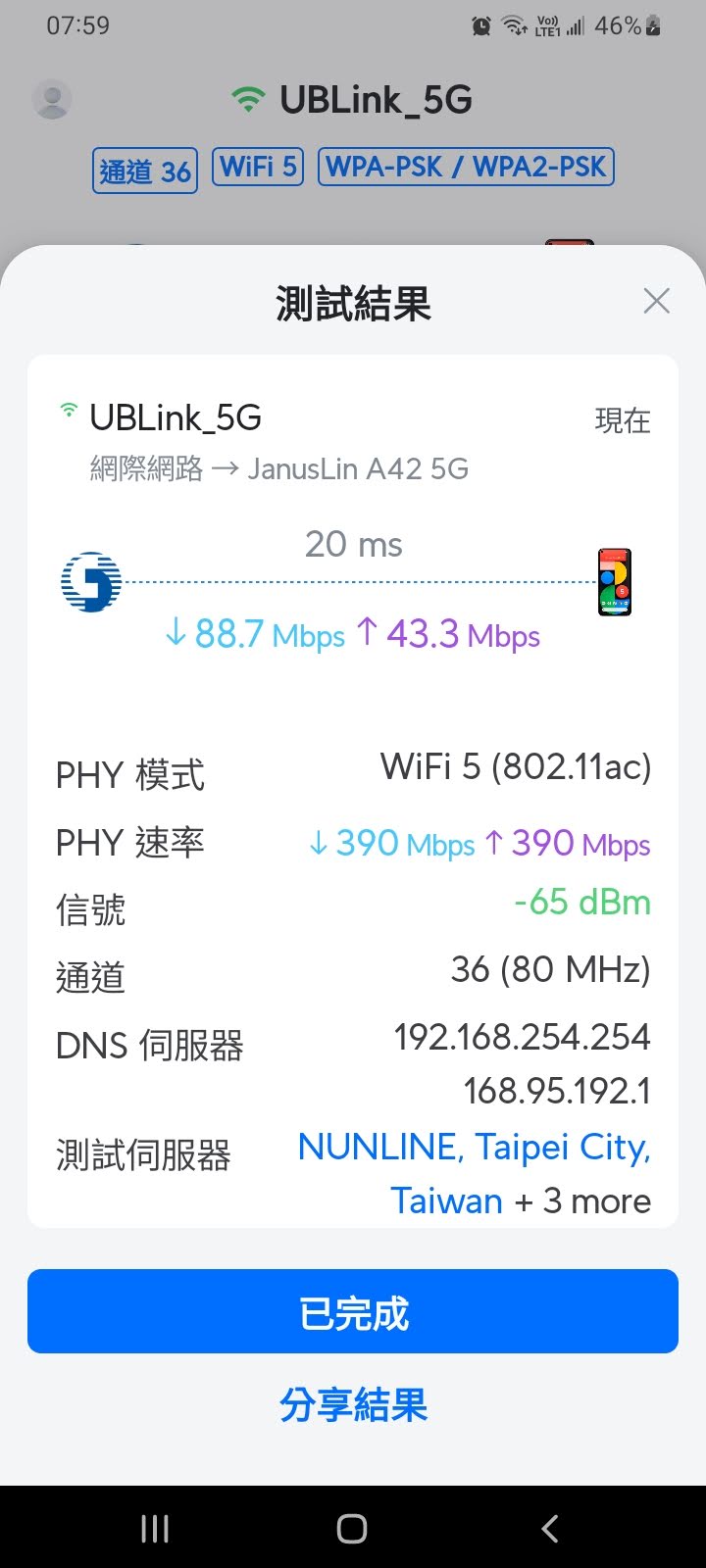
Task: Close the 測試結果 results sheet
Action: 656,301
